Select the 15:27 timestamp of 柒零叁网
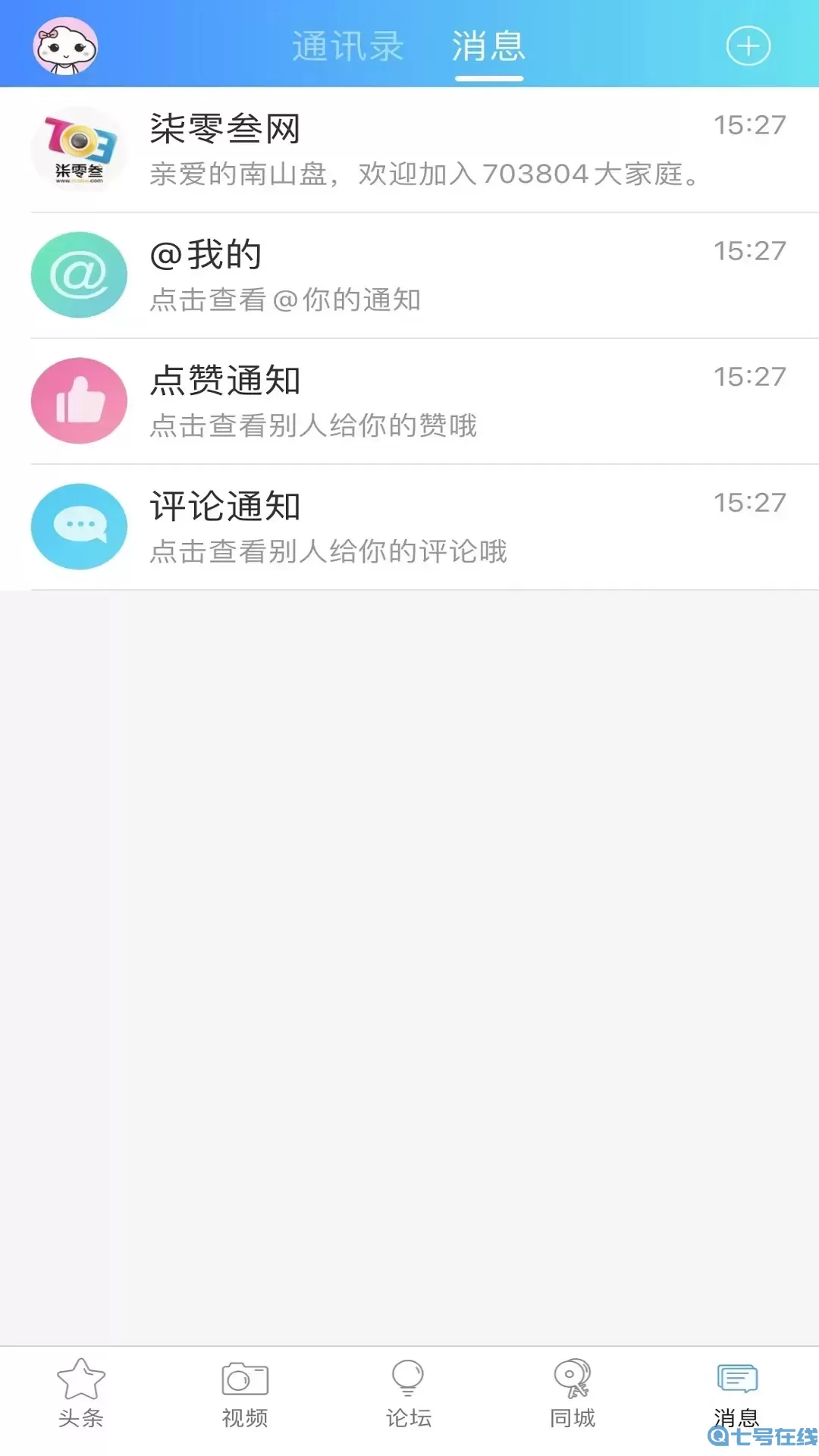The height and width of the screenshot is (1456, 819). click(749, 127)
